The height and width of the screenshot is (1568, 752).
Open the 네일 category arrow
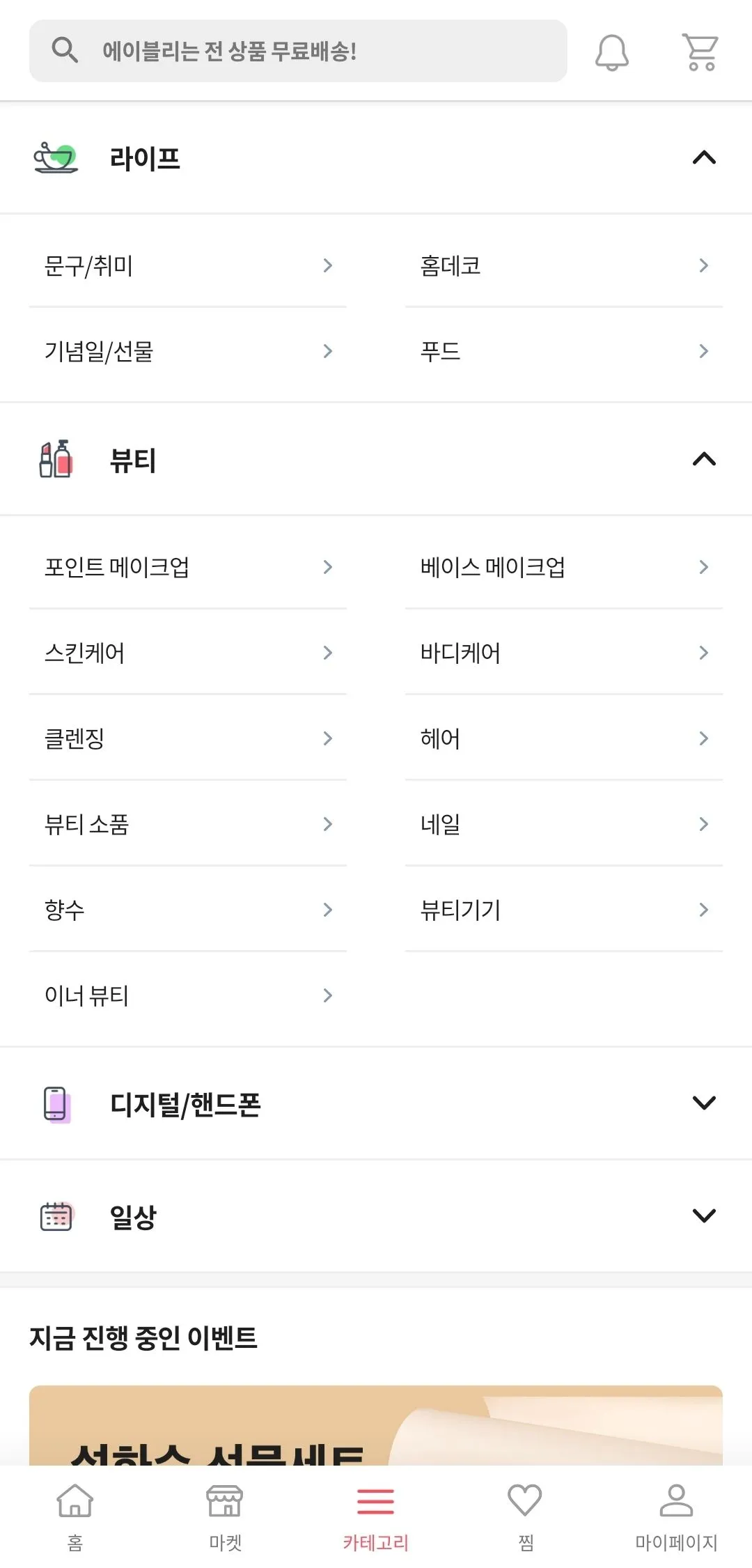[x=702, y=824]
